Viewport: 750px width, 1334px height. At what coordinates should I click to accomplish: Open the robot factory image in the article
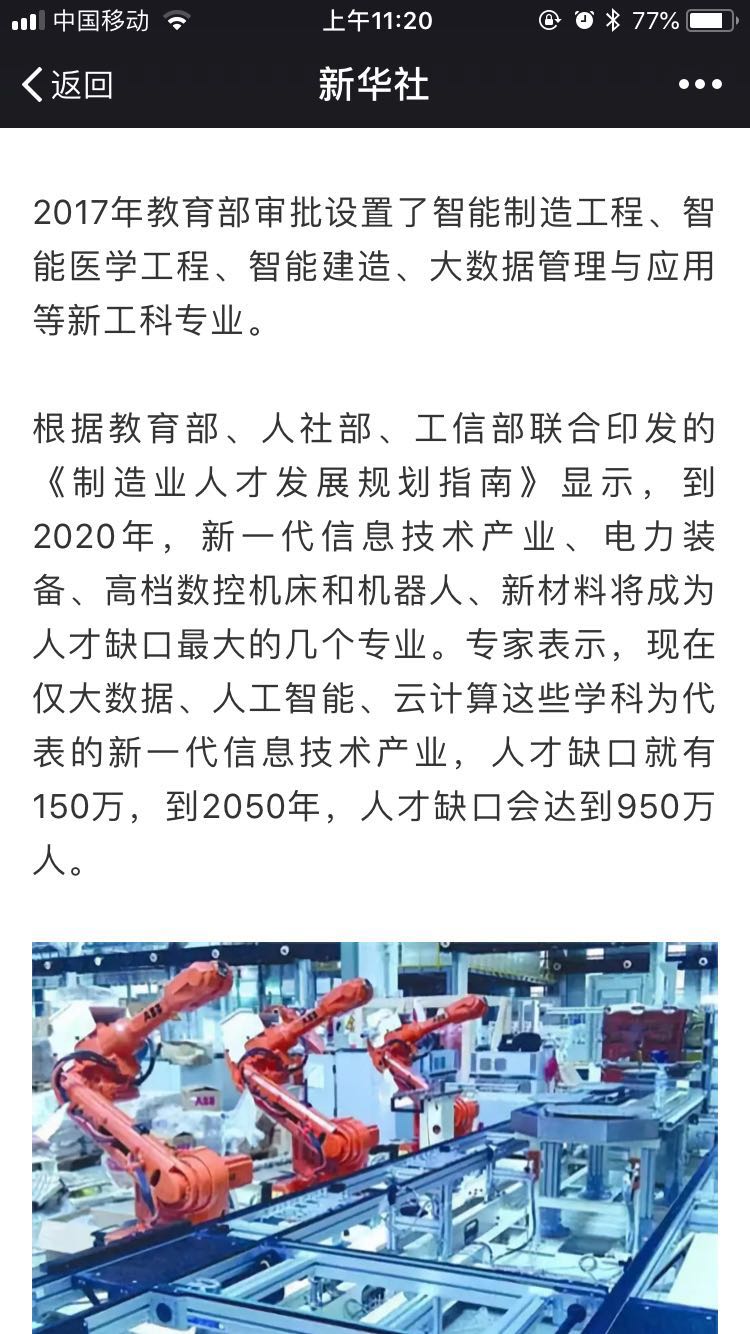click(374, 1136)
